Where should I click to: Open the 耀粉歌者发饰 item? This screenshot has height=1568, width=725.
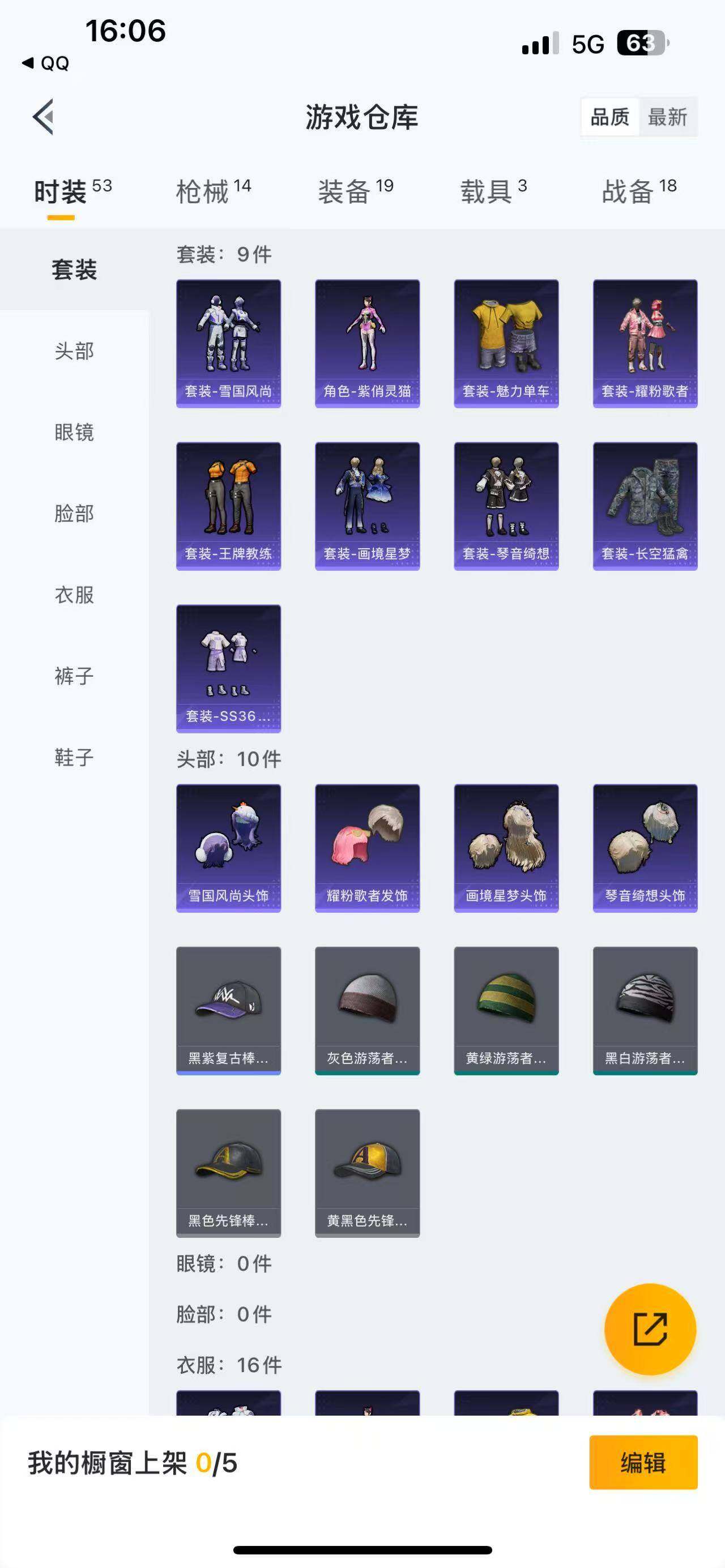(367, 848)
